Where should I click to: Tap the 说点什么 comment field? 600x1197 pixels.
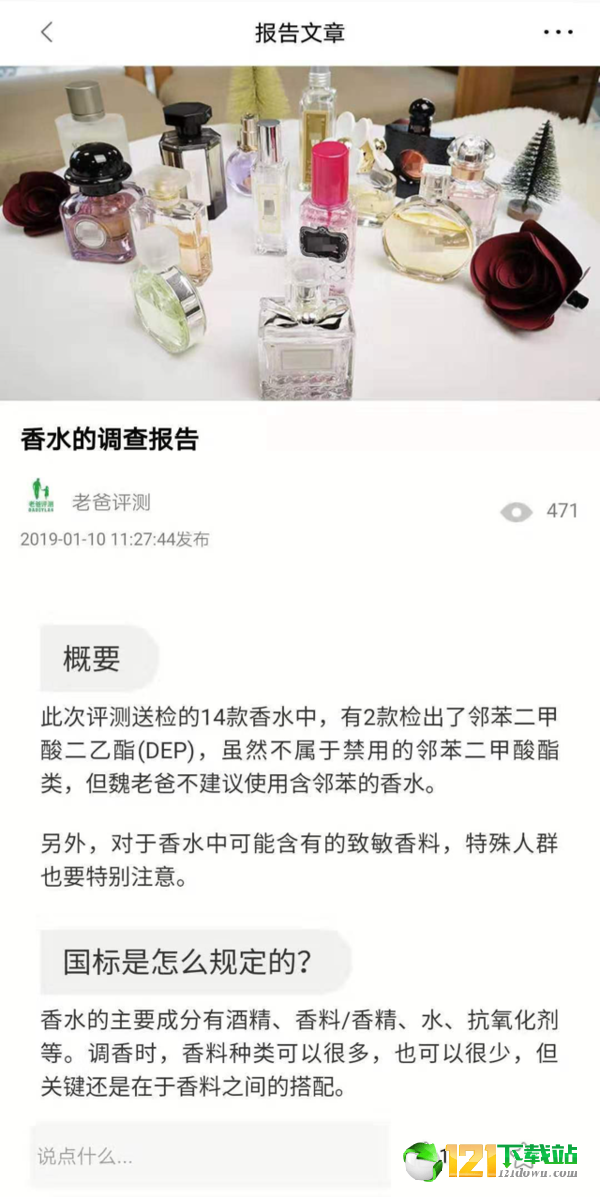click(209, 1157)
